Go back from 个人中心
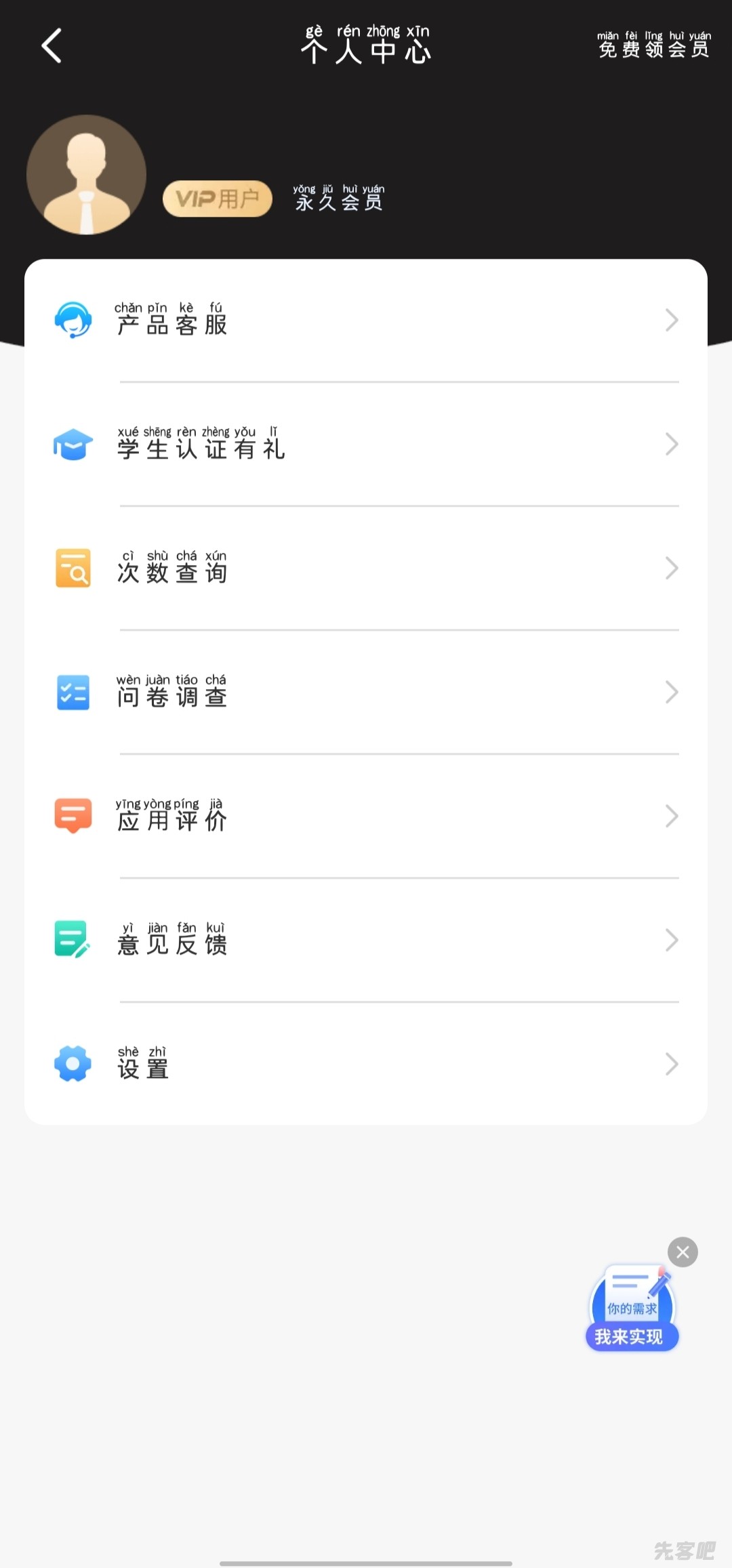732x1568 pixels. (x=52, y=46)
